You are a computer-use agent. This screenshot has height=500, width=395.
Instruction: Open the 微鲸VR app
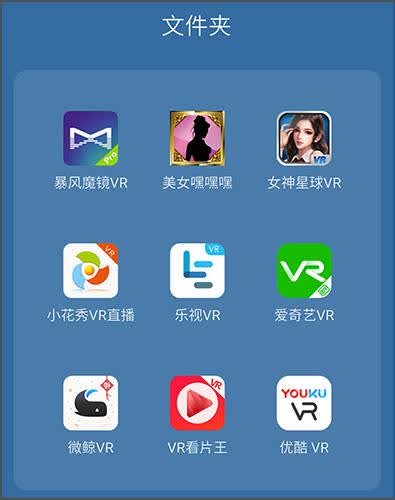coord(91,403)
